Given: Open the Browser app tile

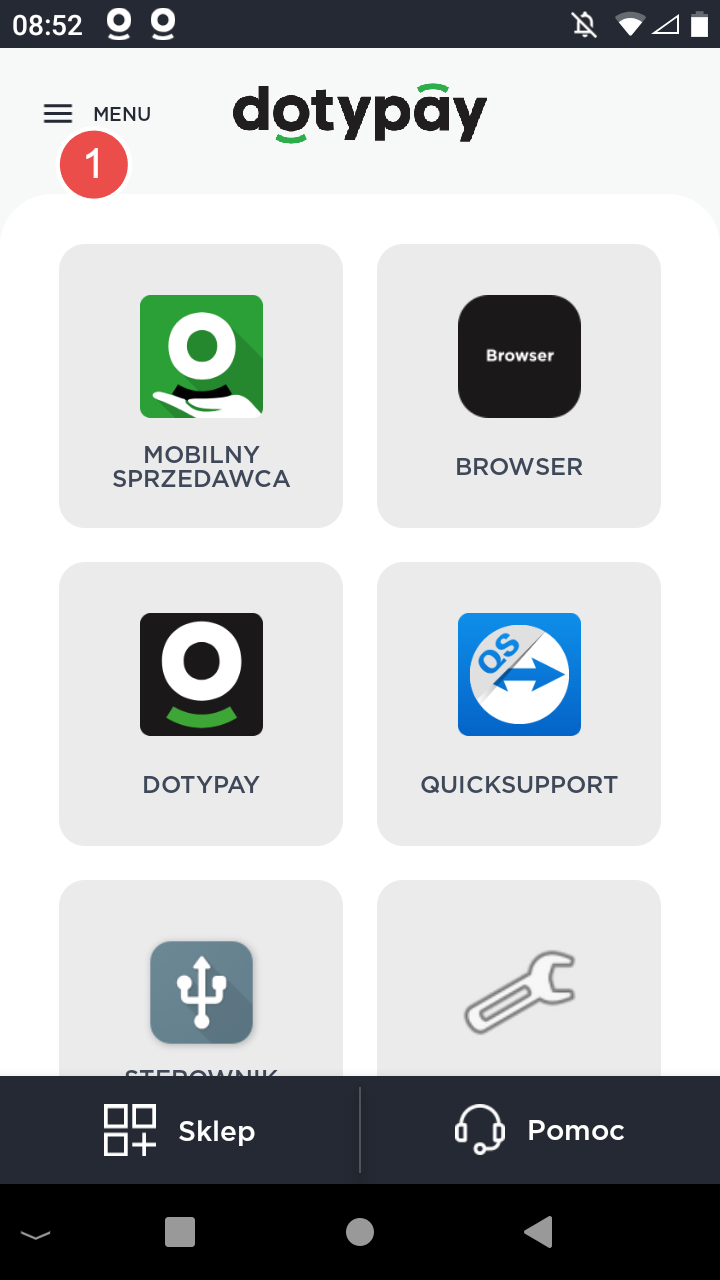Looking at the screenshot, I should 519,385.
